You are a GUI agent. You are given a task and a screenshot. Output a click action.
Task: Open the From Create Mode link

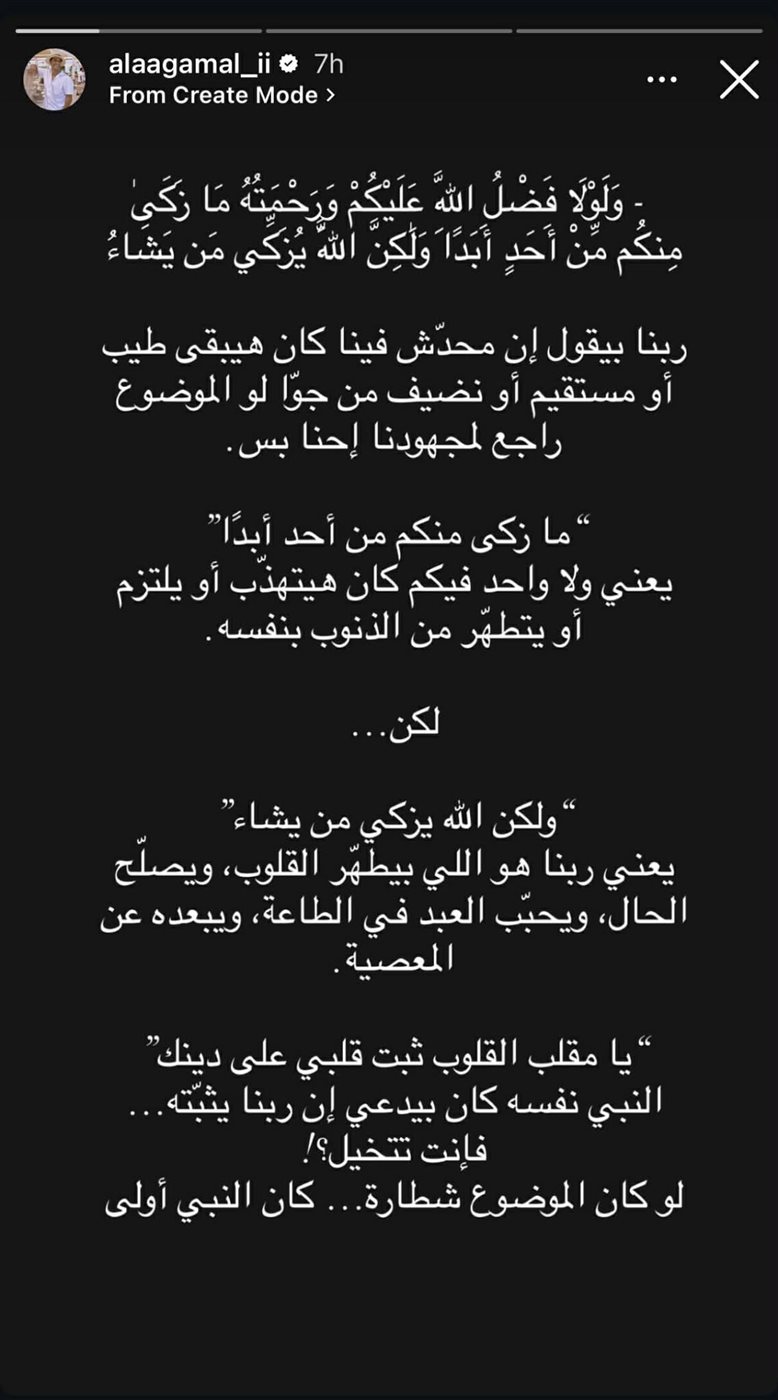click(220, 96)
